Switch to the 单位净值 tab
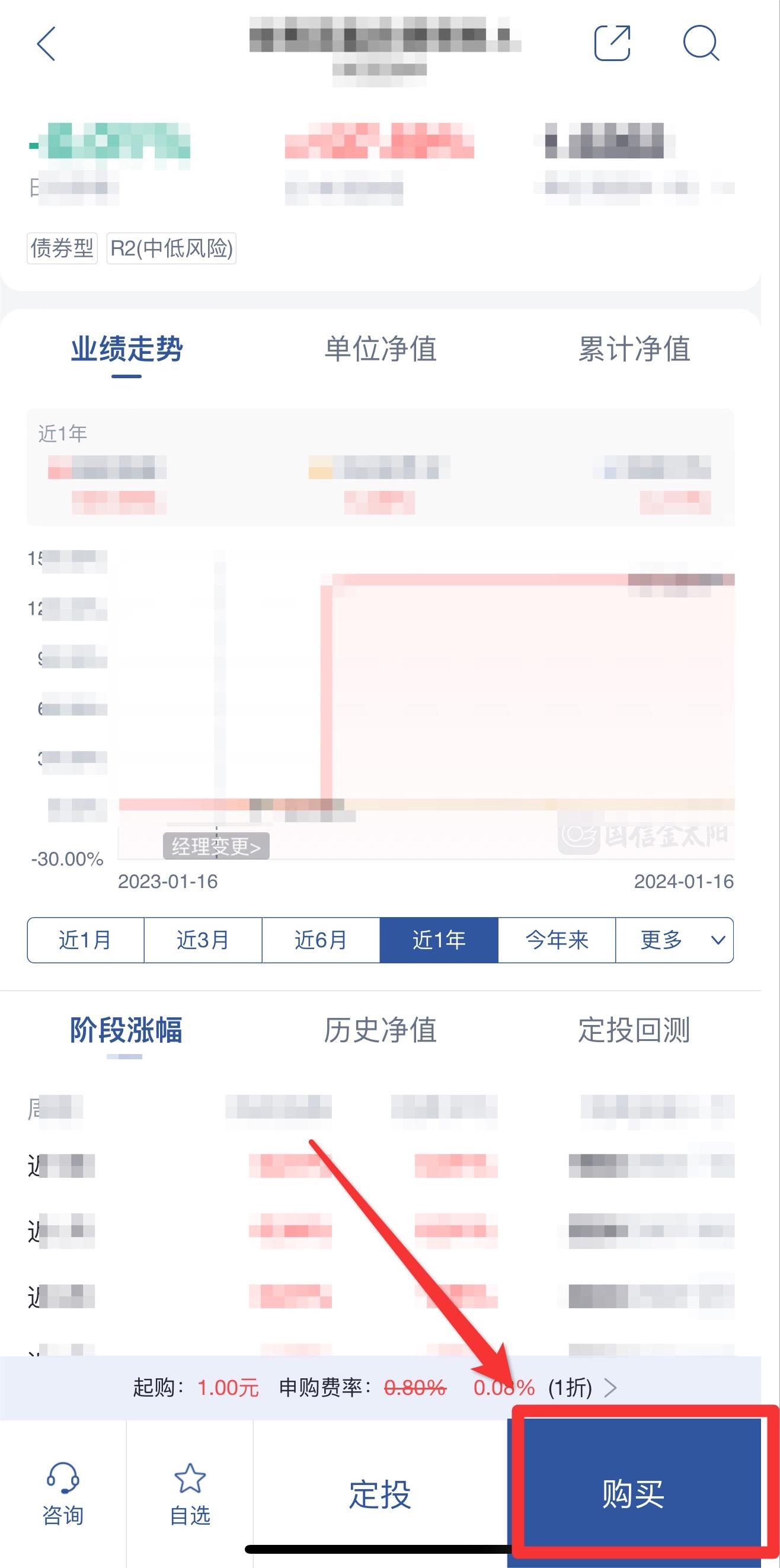This screenshot has height=1568, width=780. [381, 349]
